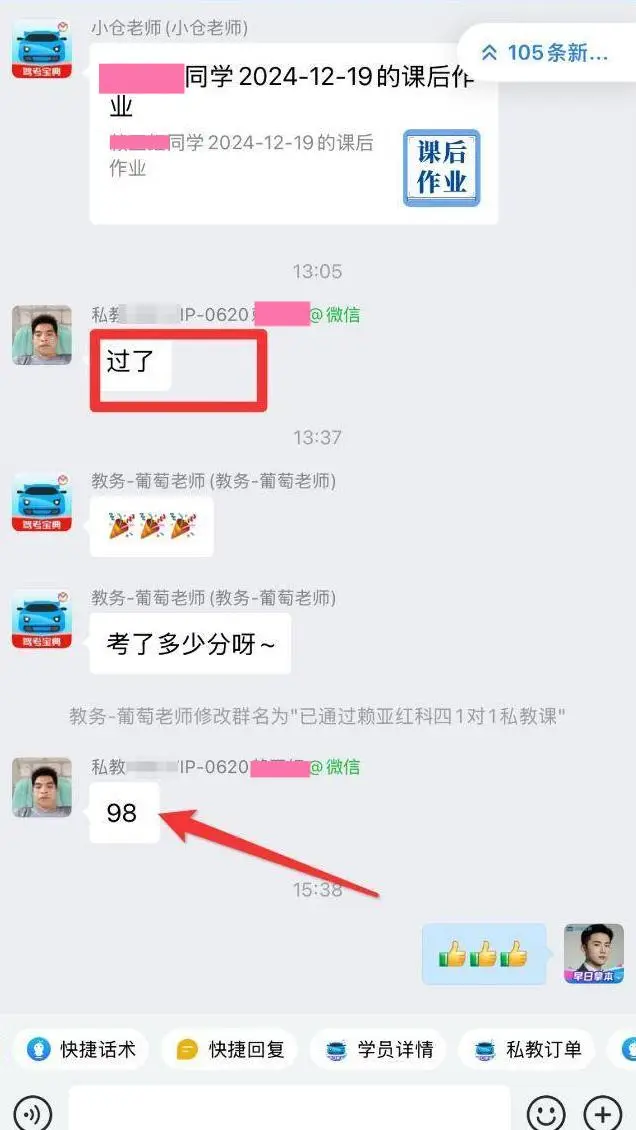Open 私教订单 tutoring orders
Viewport: 636px width, 1130px height.
(527, 1049)
